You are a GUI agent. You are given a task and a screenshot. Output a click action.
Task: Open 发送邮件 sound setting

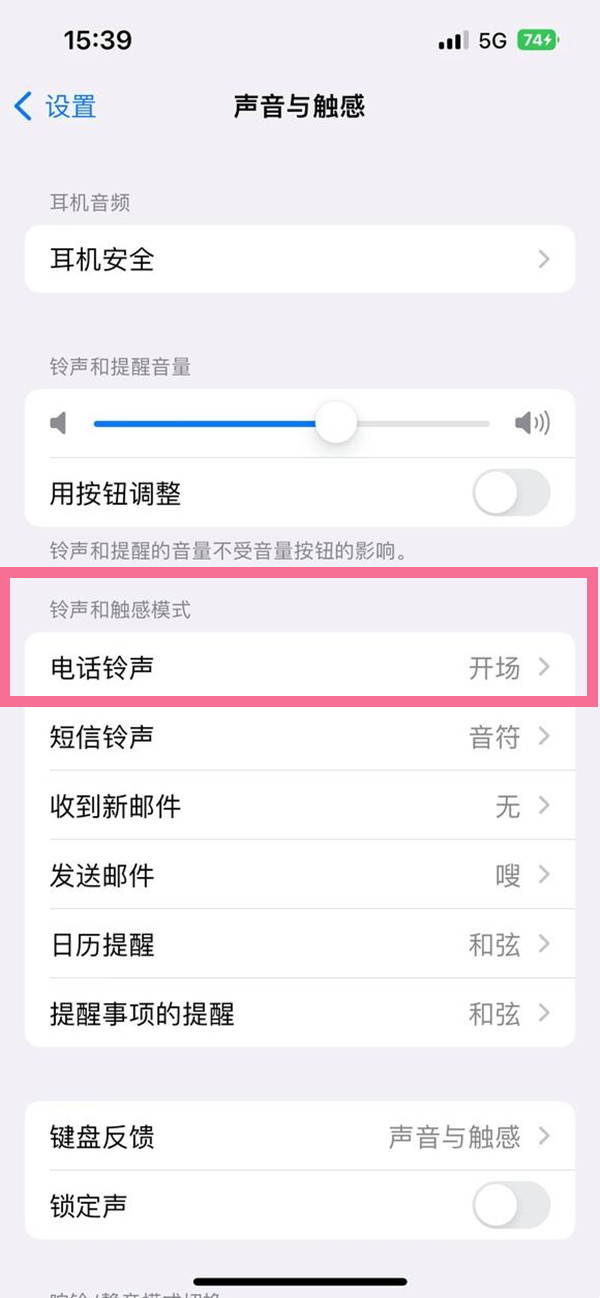[x=300, y=876]
